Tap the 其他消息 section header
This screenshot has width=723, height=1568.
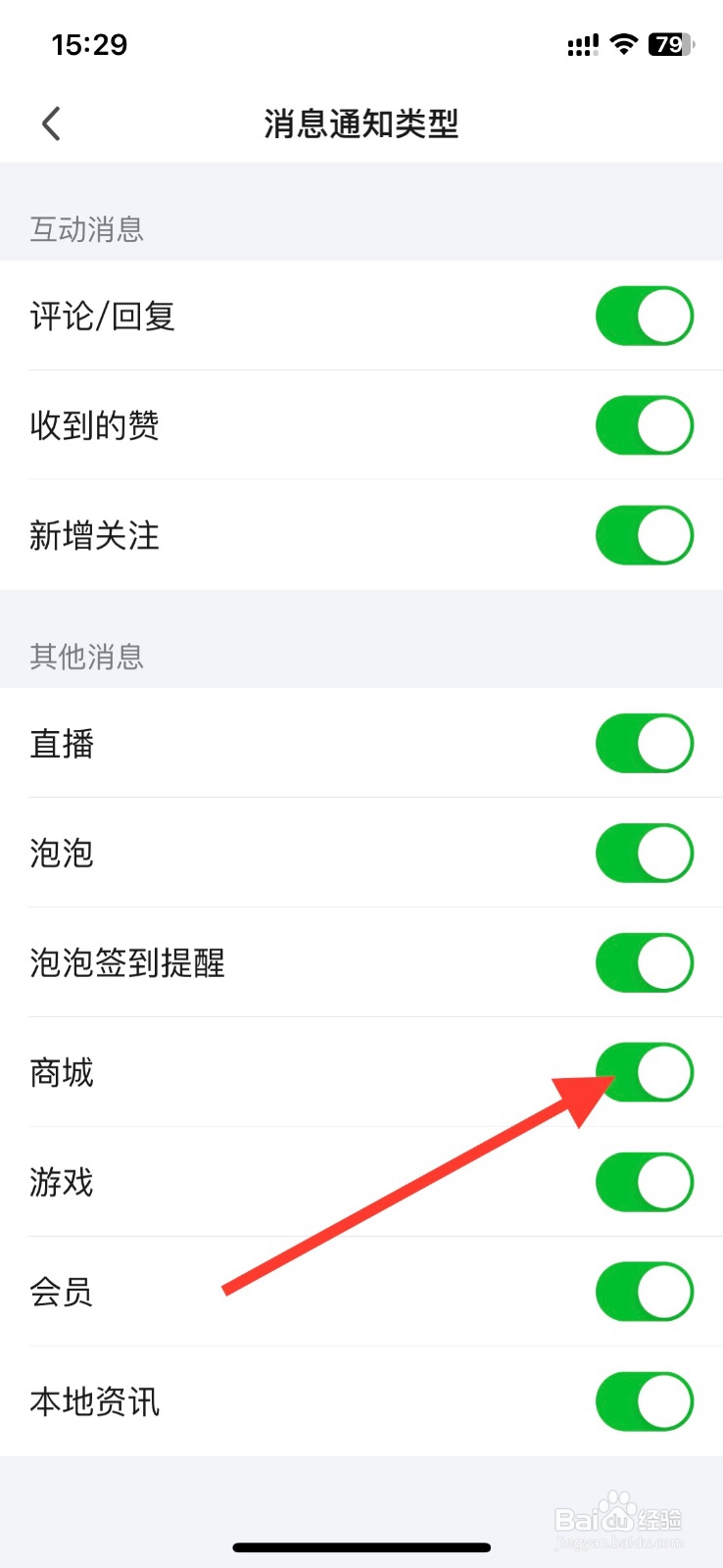[x=86, y=657]
